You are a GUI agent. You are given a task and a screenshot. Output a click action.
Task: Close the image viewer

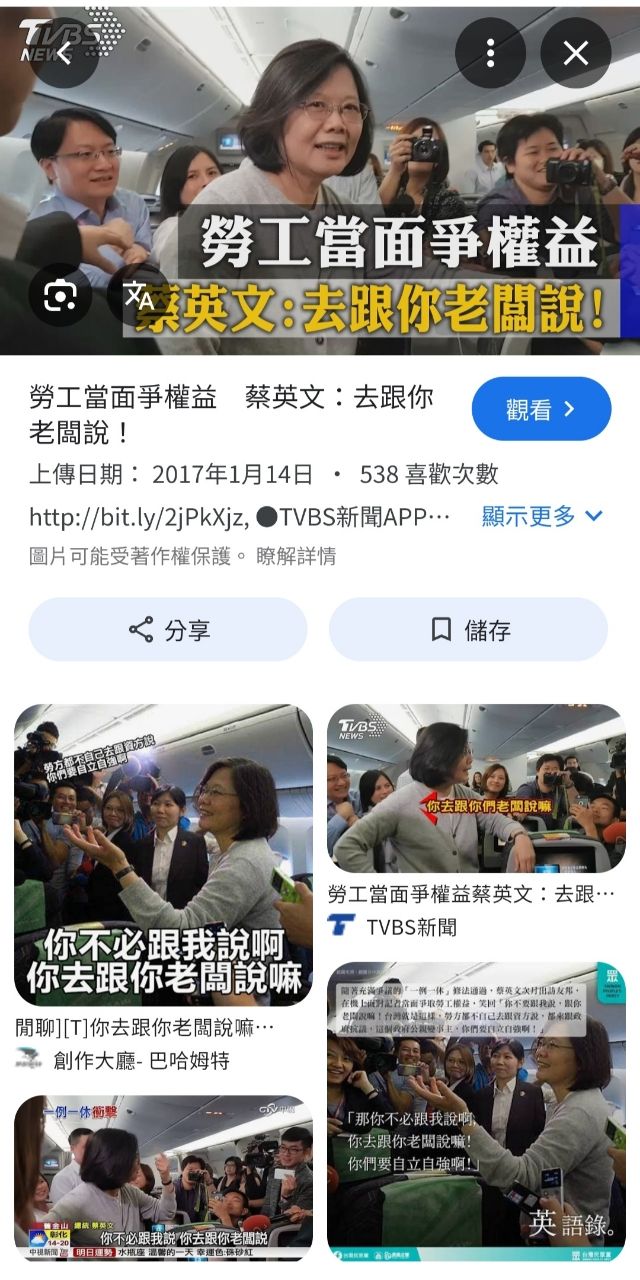(x=576, y=53)
